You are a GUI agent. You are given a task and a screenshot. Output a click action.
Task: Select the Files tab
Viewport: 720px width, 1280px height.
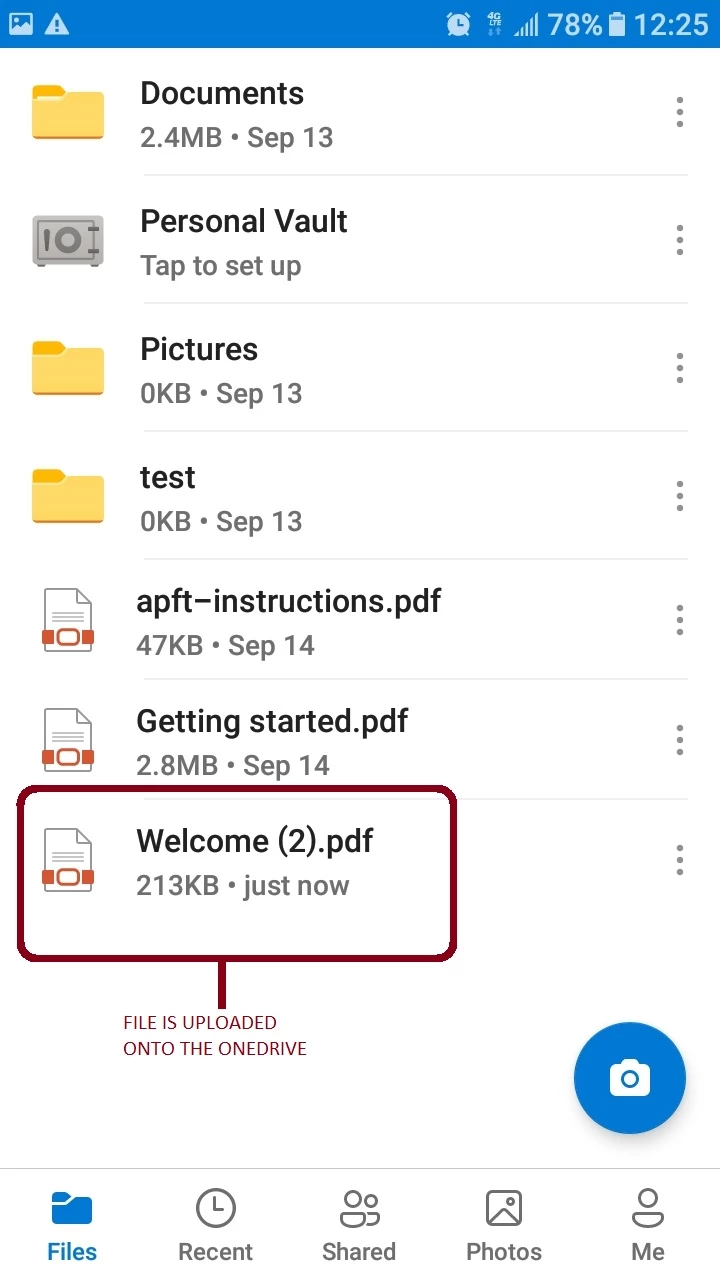(72, 1224)
